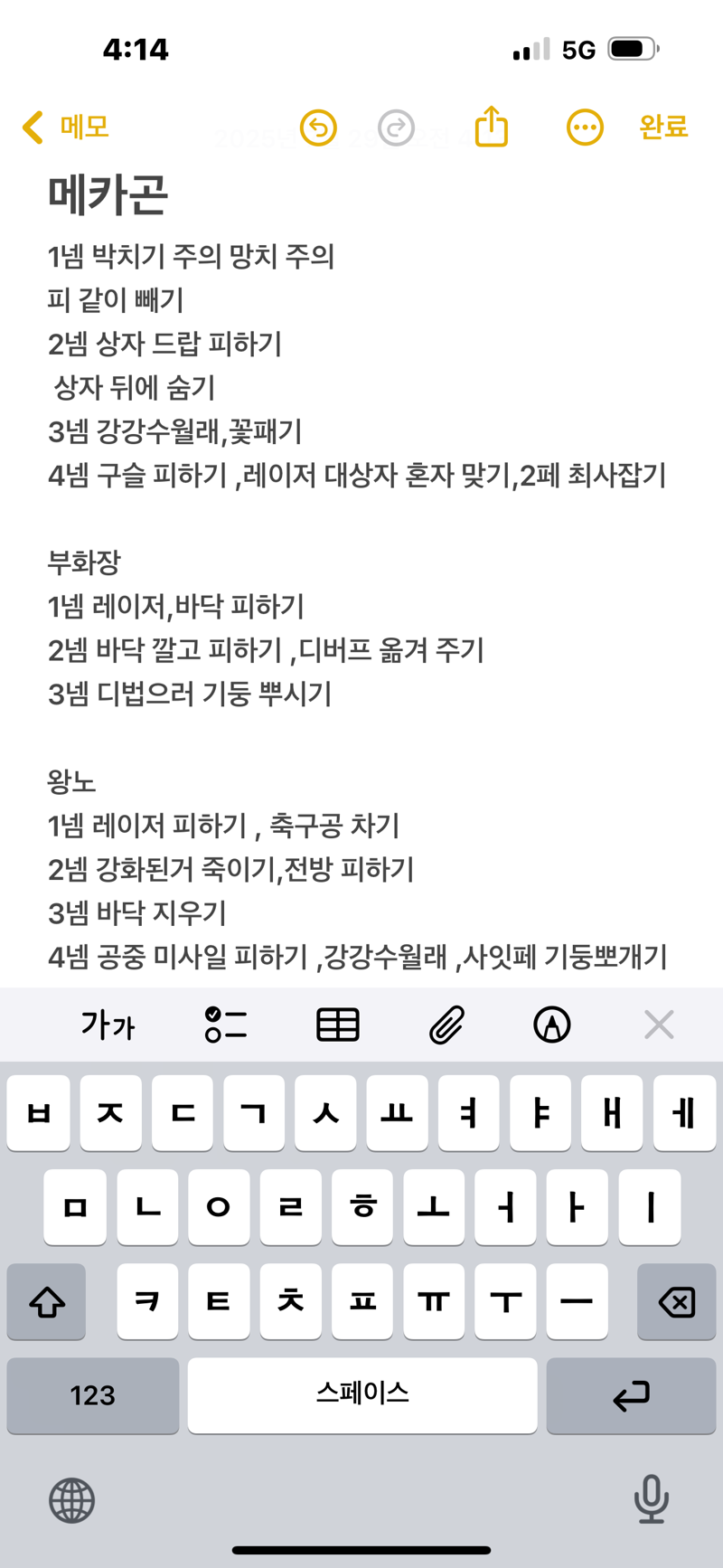
Task: Tap 완료 to finish editing
Action: (x=663, y=128)
